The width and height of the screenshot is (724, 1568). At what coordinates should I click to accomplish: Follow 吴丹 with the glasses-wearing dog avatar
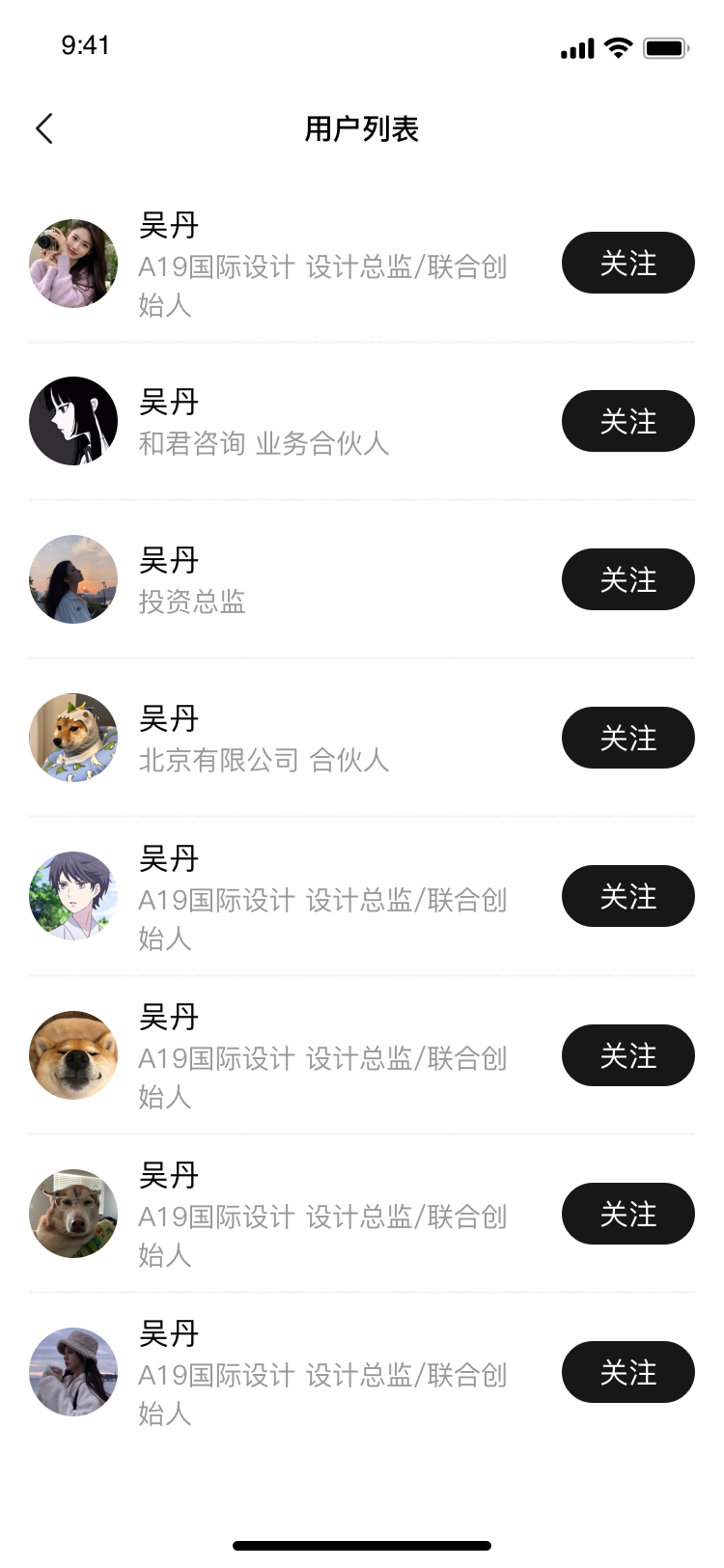click(627, 1214)
